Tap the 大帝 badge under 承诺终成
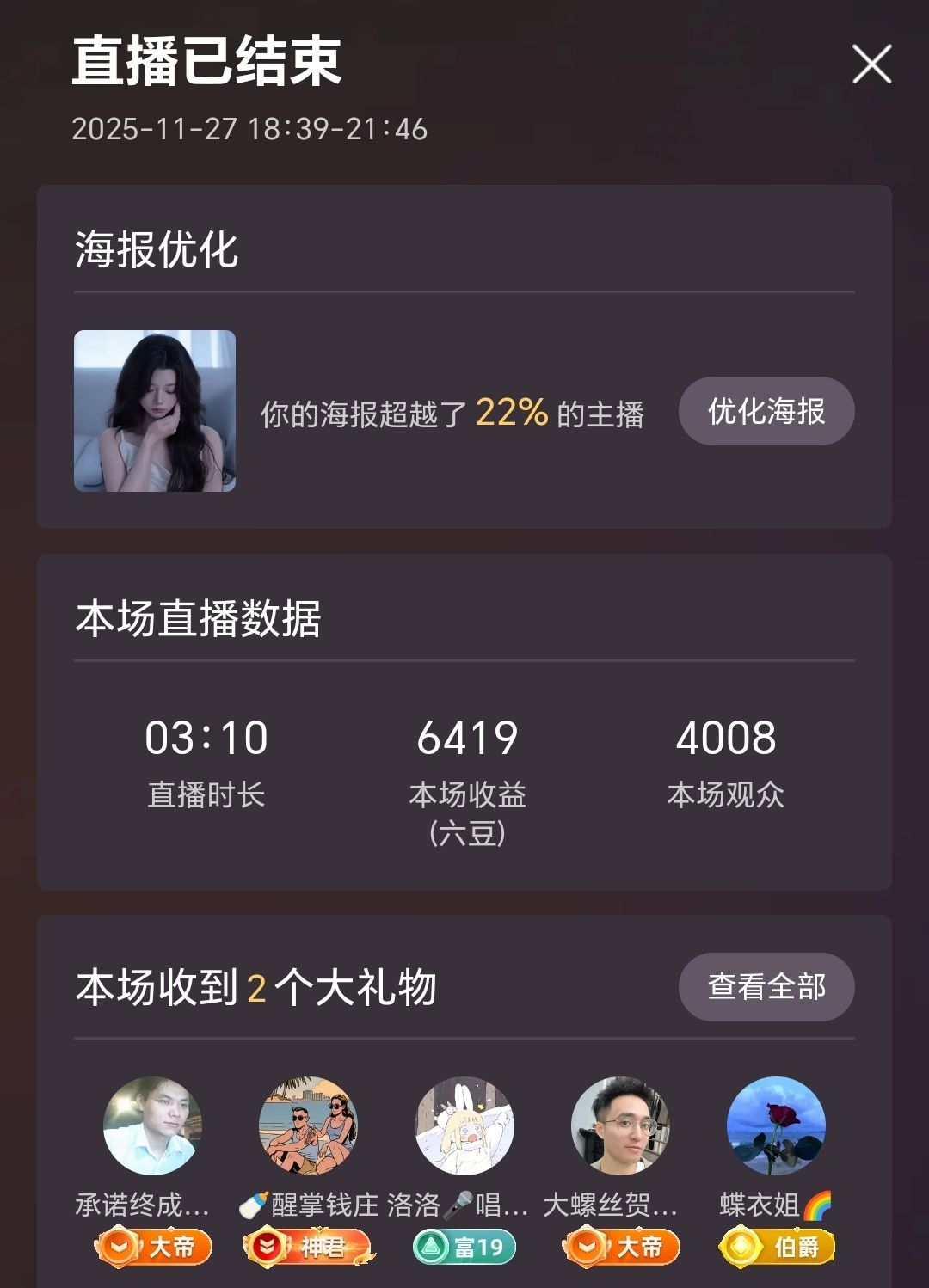 (x=151, y=1245)
